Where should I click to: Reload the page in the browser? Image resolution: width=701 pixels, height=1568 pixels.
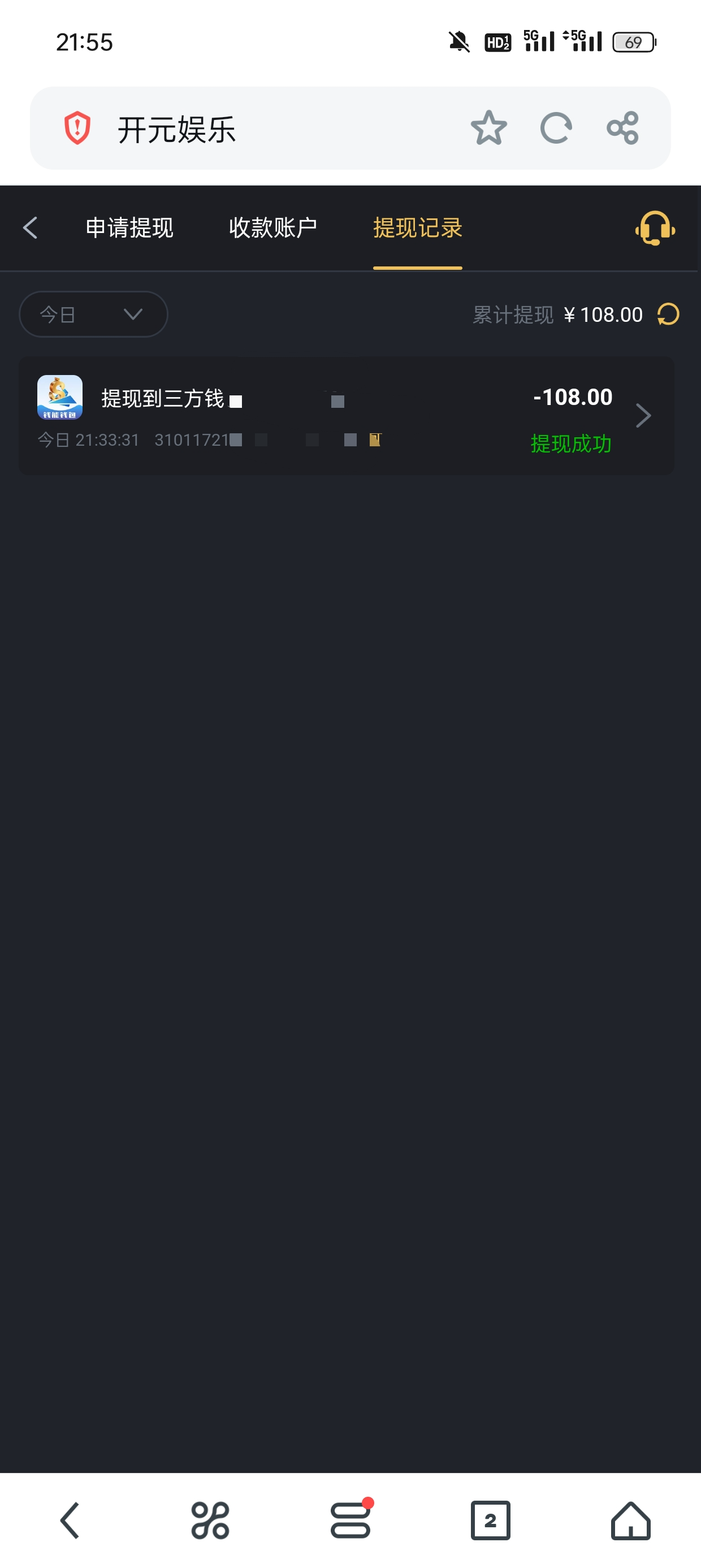(556, 128)
